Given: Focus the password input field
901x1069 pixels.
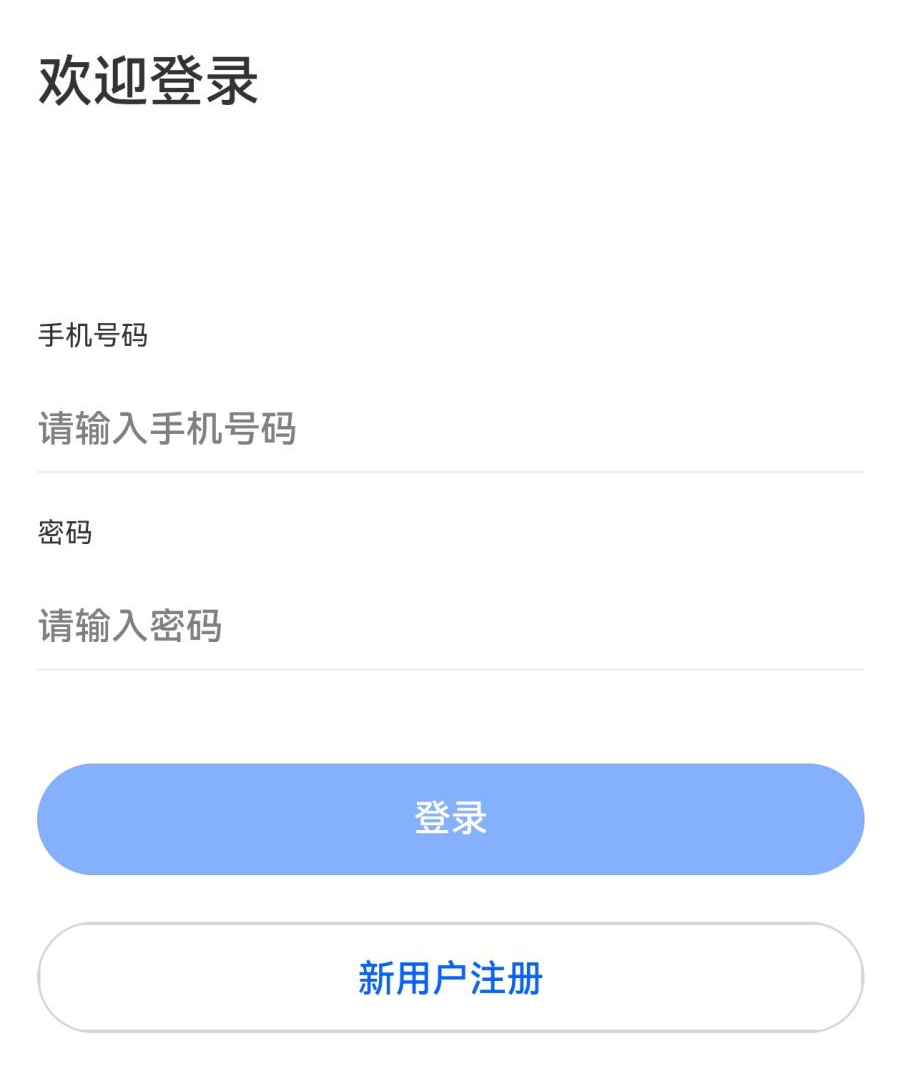Looking at the screenshot, I should [450, 626].
